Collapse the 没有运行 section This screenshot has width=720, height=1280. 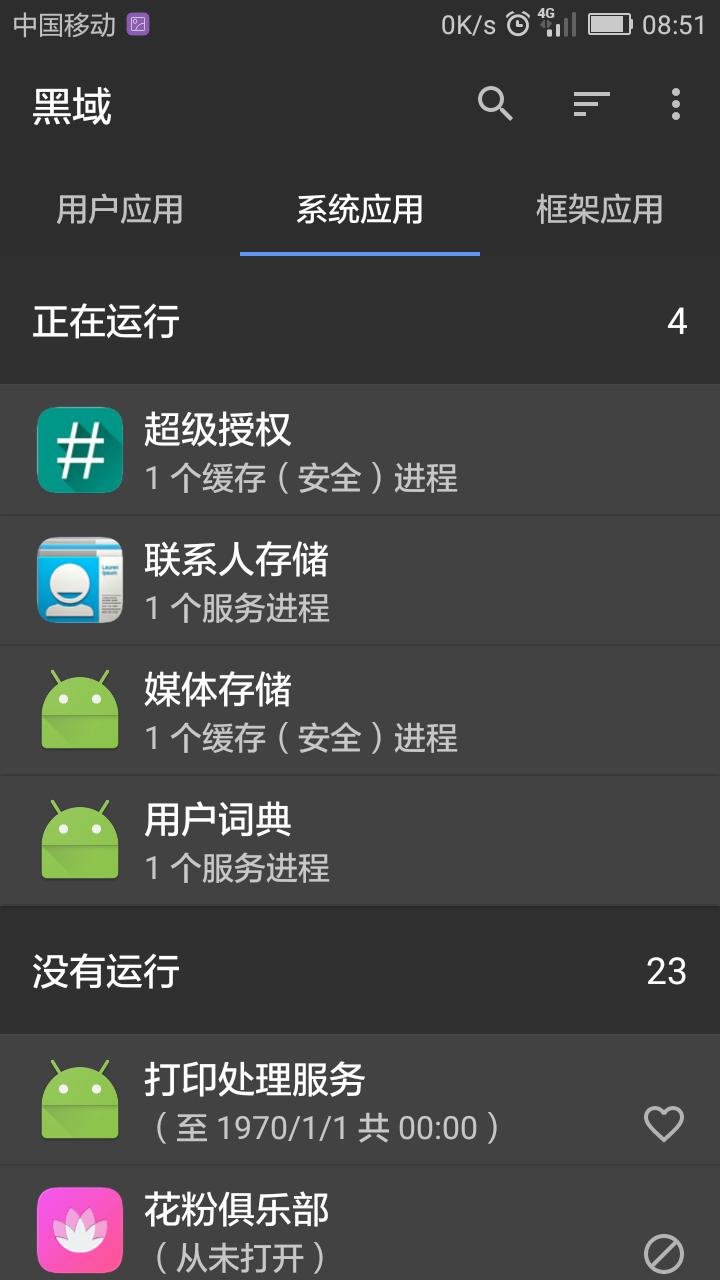(360, 971)
